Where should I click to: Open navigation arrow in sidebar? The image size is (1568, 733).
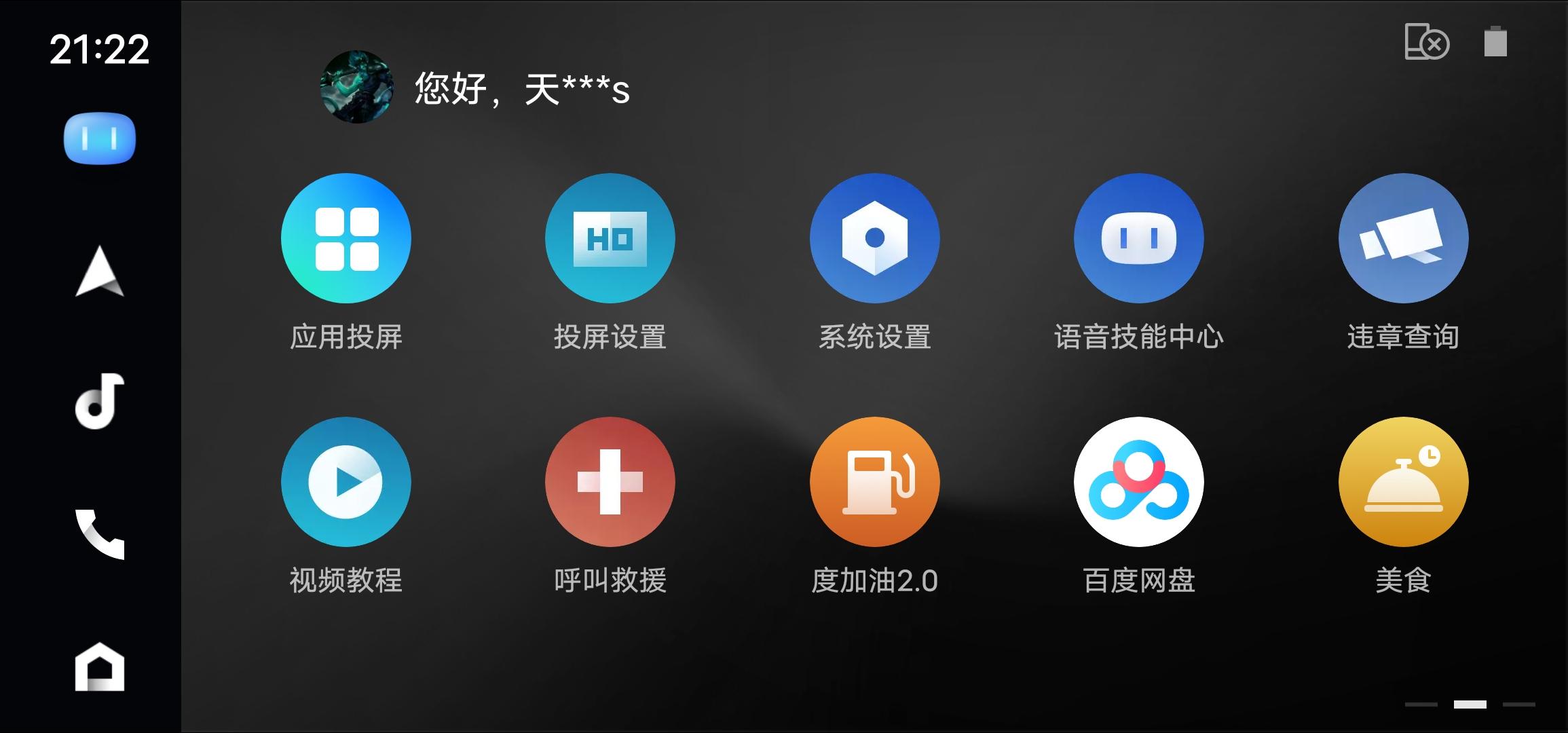coord(100,271)
